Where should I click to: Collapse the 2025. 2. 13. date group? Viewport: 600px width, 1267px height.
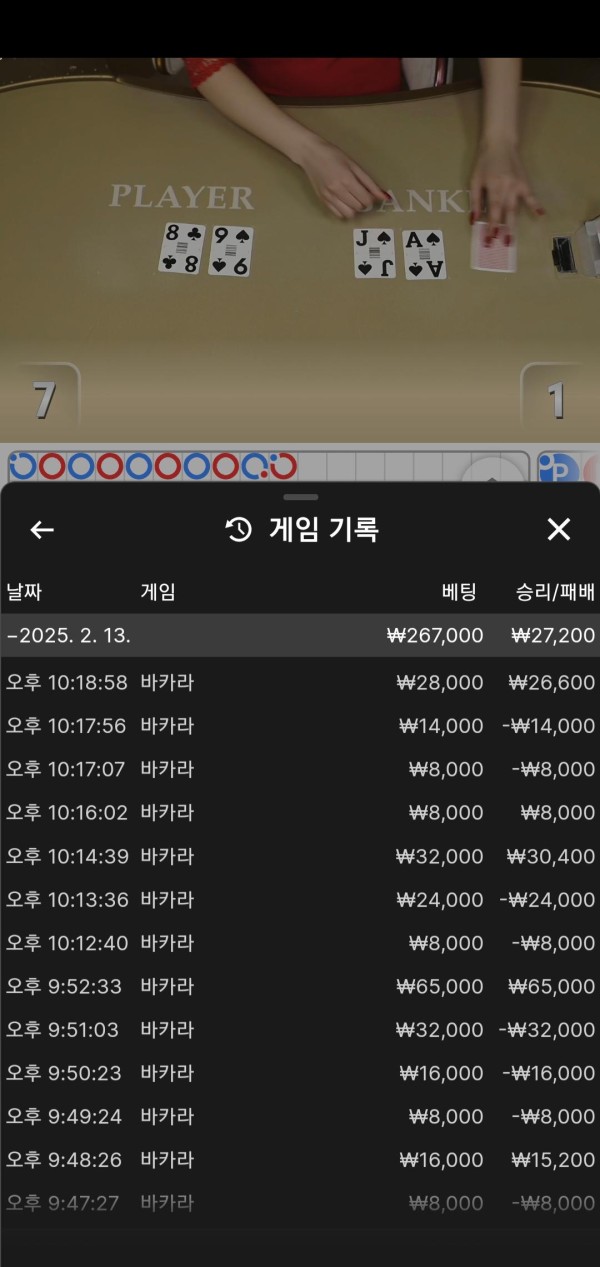pyautogui.click(x=300, y=635)
